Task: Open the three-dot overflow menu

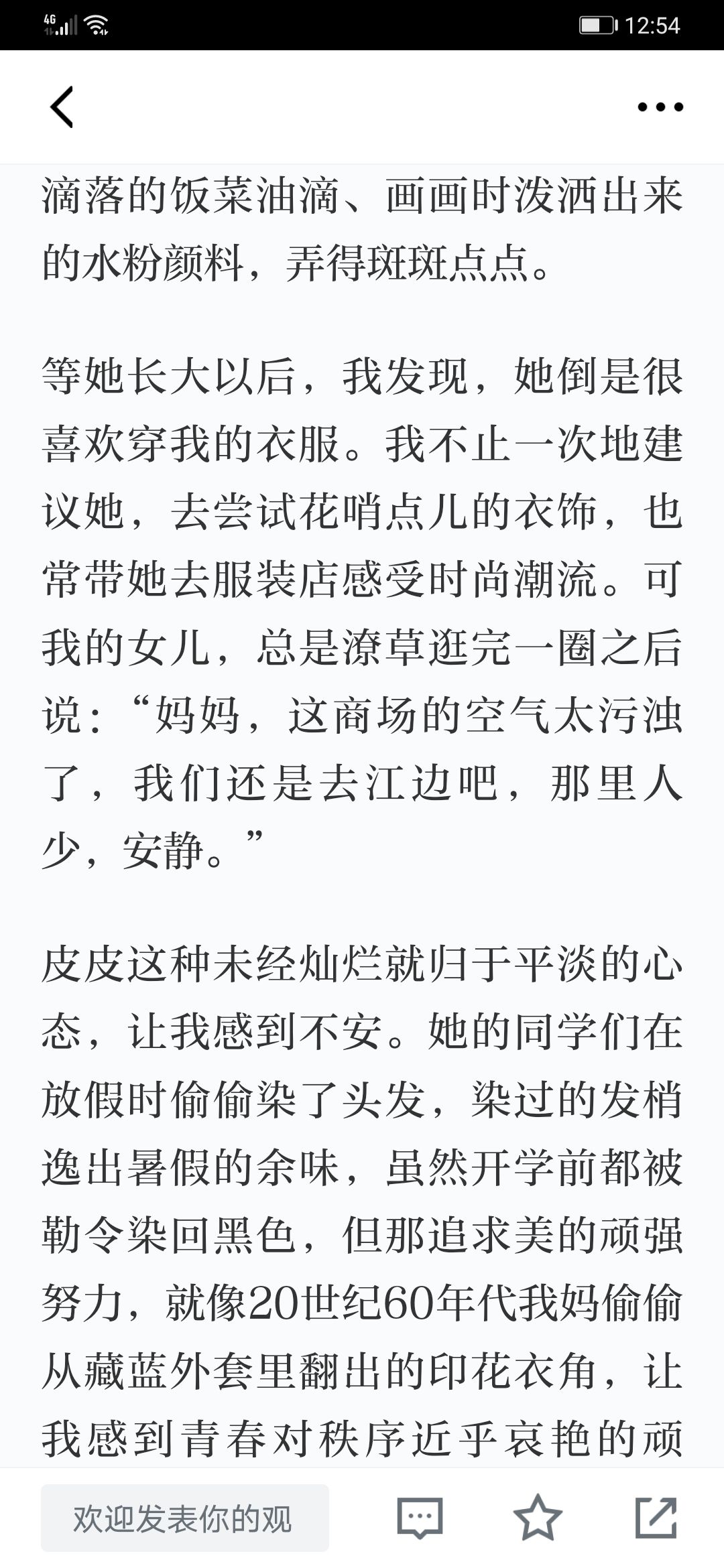Action: 660,107
